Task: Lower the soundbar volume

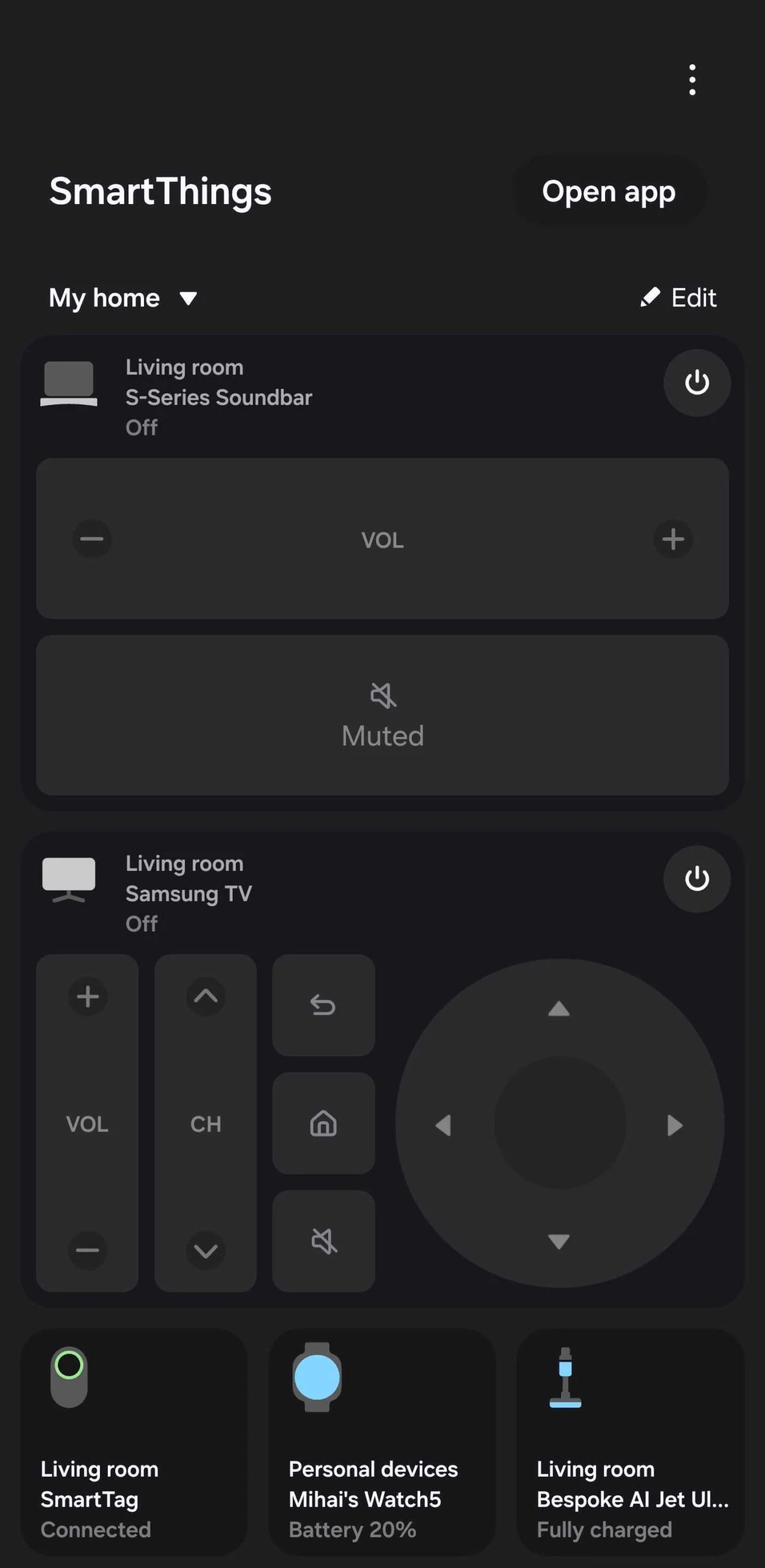Action: (92, 539)
